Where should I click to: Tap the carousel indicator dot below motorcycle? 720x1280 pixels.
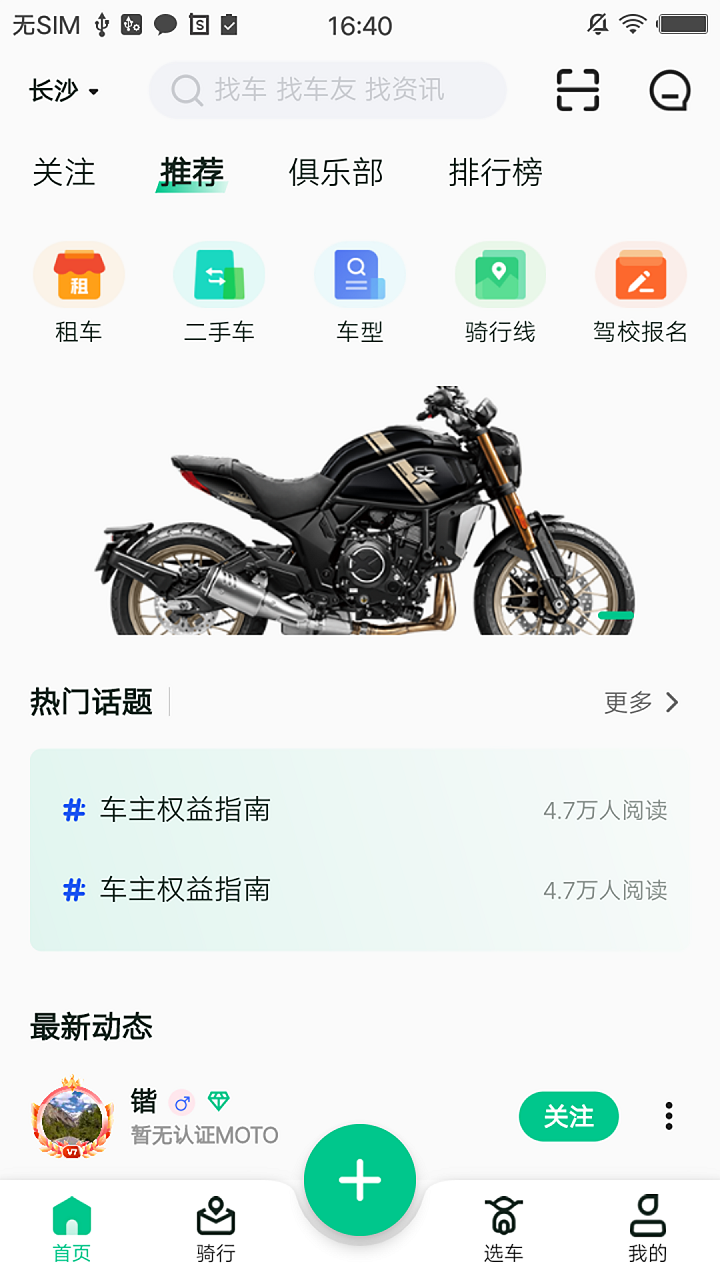tap(617, 615)
